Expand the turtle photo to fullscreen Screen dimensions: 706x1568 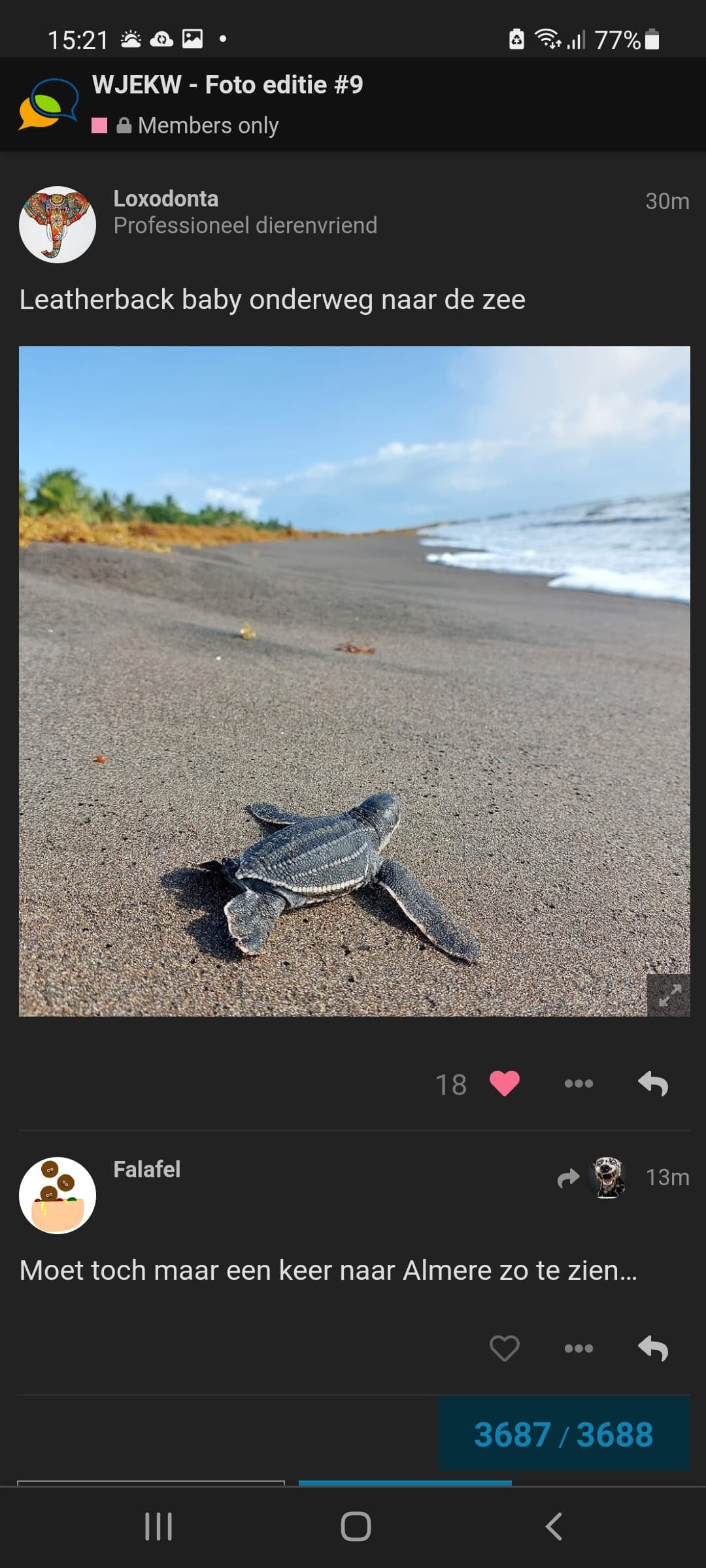(669, 995)
